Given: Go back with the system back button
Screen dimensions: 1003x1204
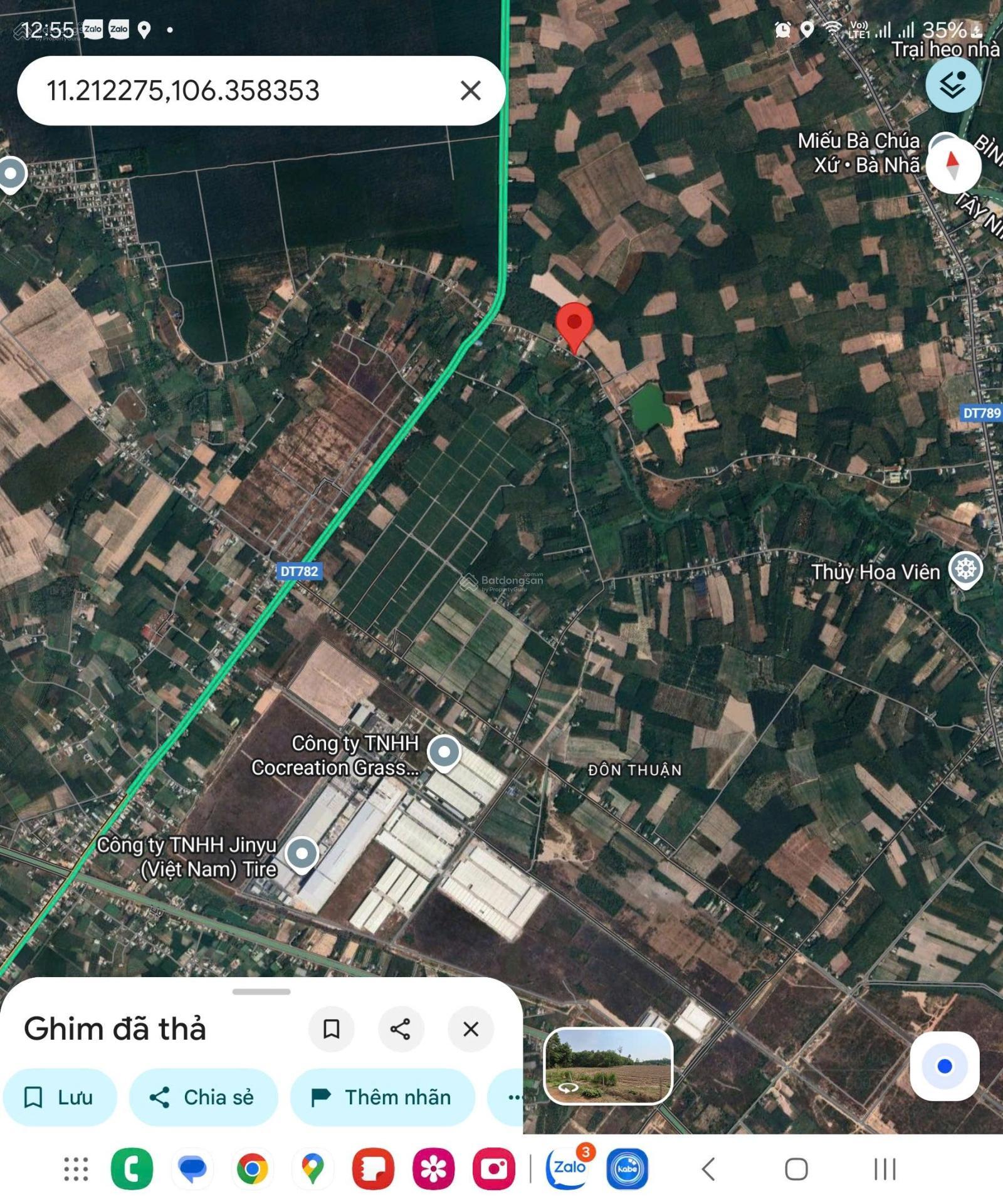Looking at the screenshot, I should [709, 1168].
